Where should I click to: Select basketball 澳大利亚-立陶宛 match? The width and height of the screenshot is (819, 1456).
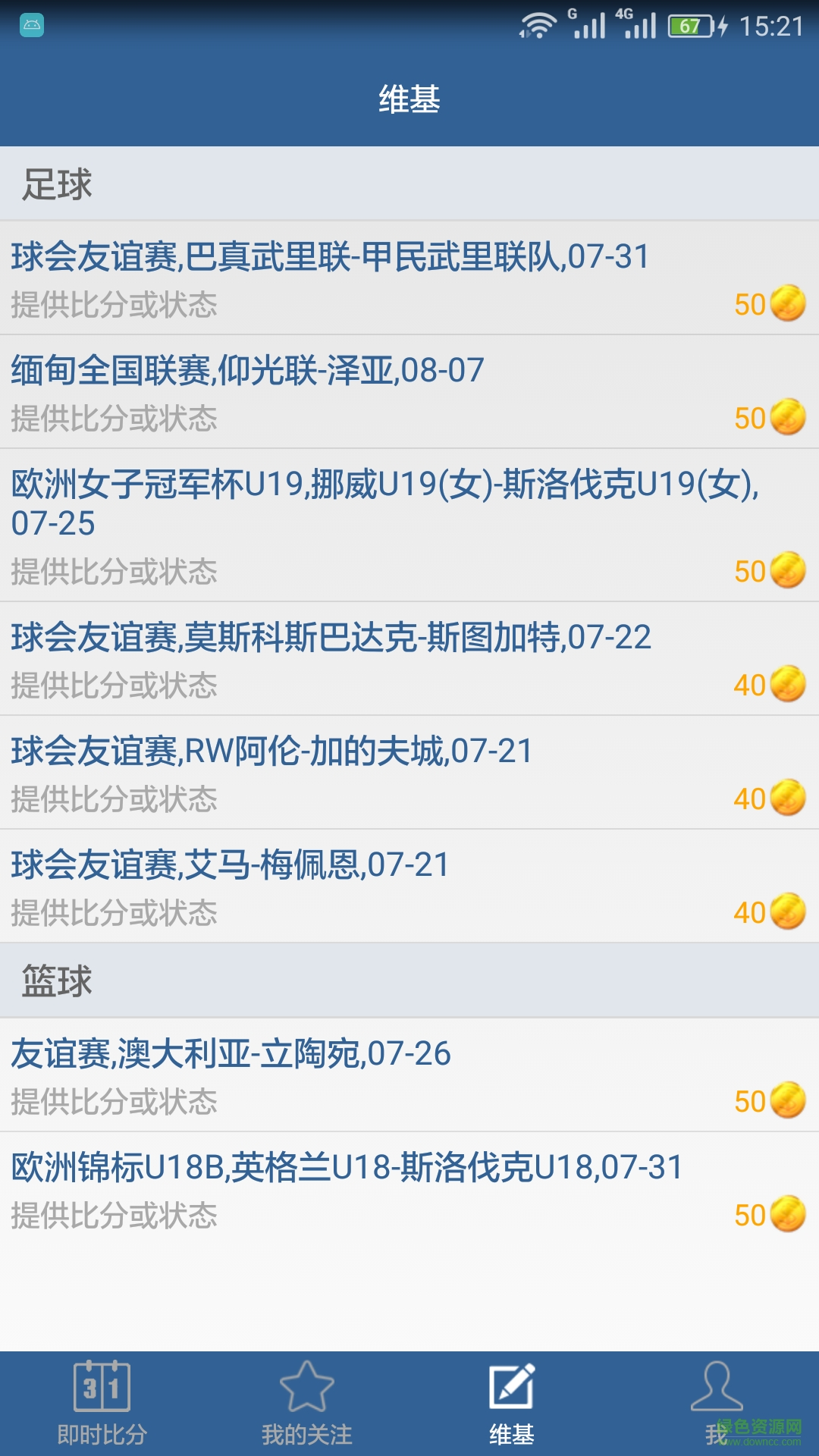pos(409,1075)
